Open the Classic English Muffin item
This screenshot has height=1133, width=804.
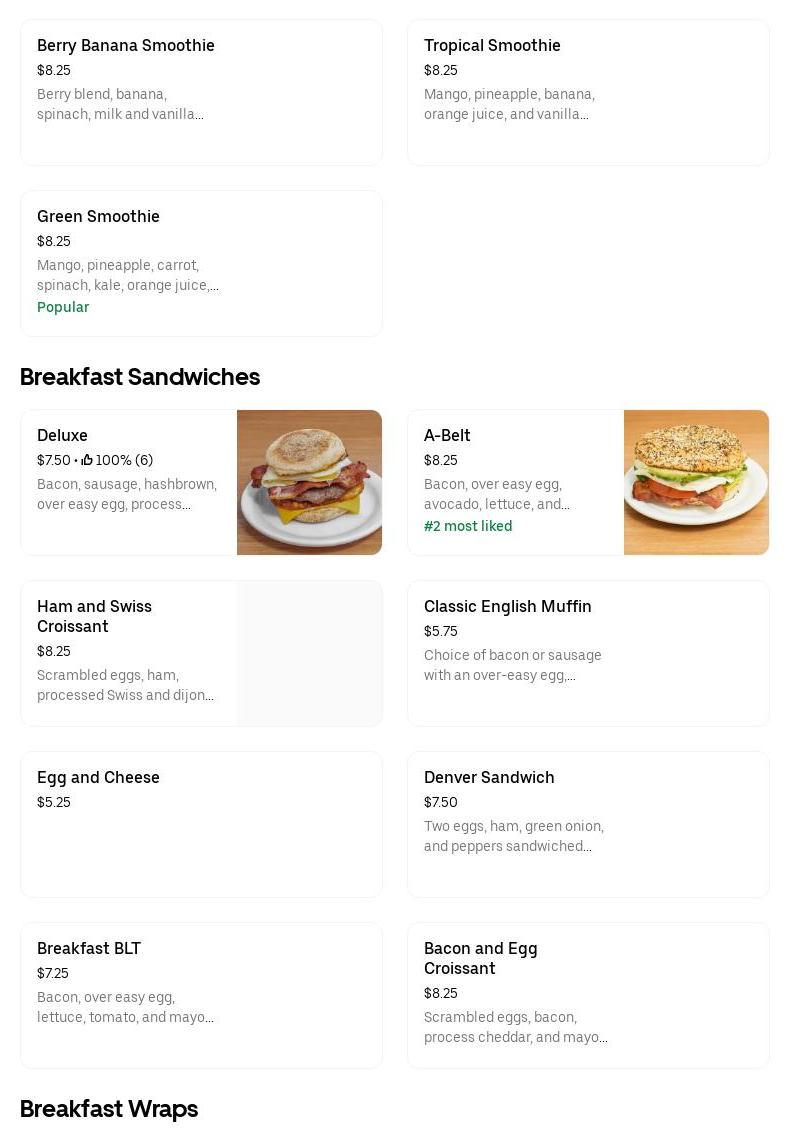click(x=588, y=653)
